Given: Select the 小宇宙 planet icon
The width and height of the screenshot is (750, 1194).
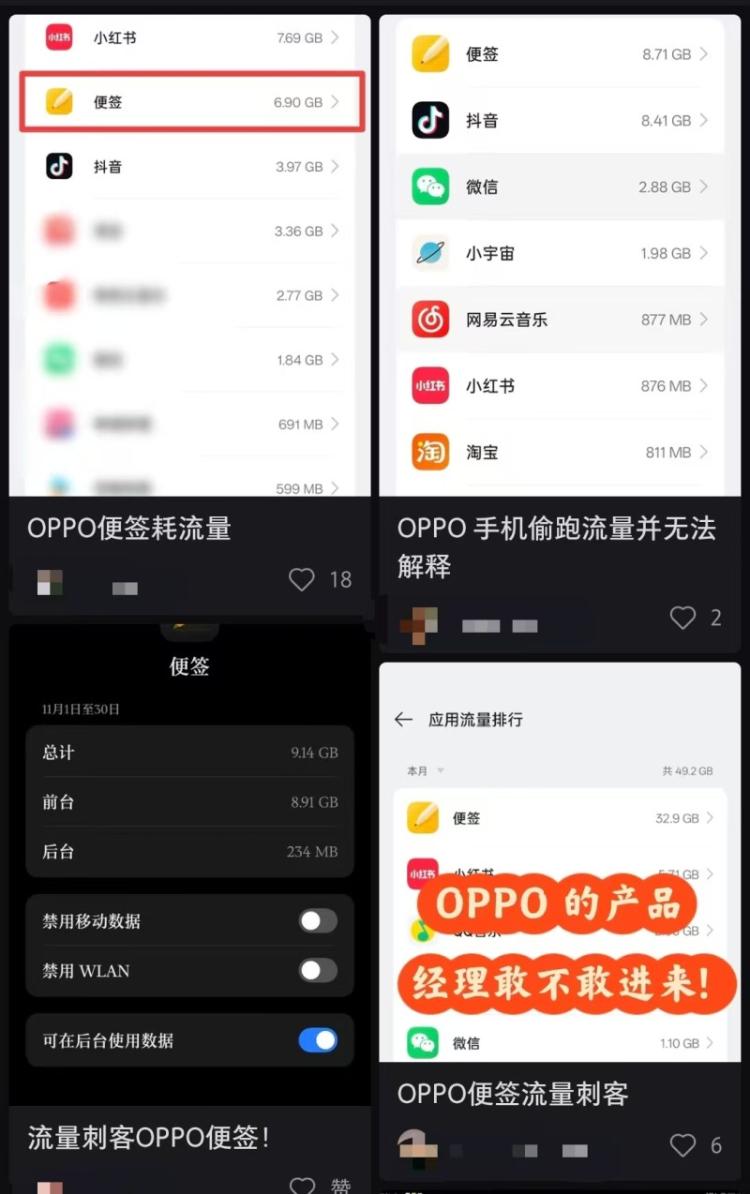Looking at the screenshot, I should 429,253.
